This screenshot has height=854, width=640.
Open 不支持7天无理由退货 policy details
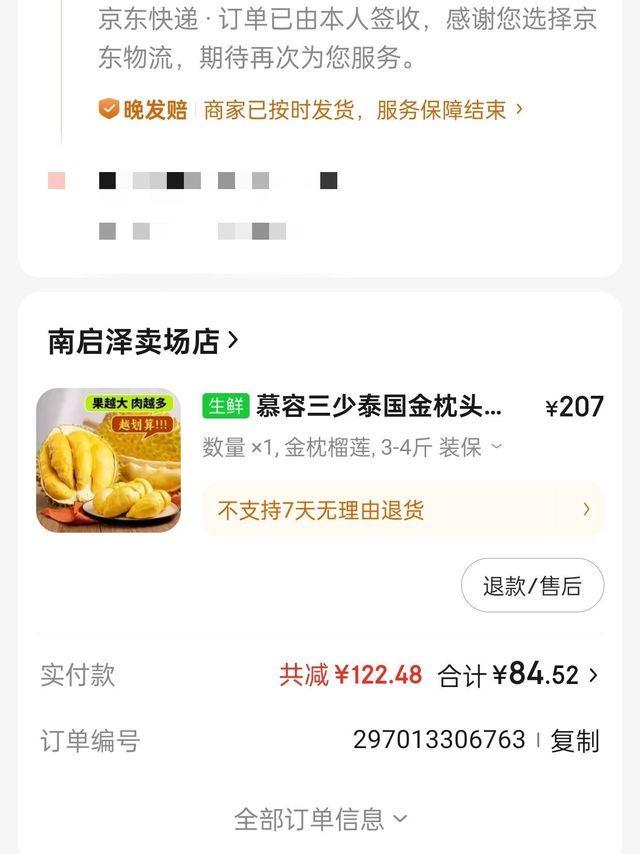tap(403, 510)
